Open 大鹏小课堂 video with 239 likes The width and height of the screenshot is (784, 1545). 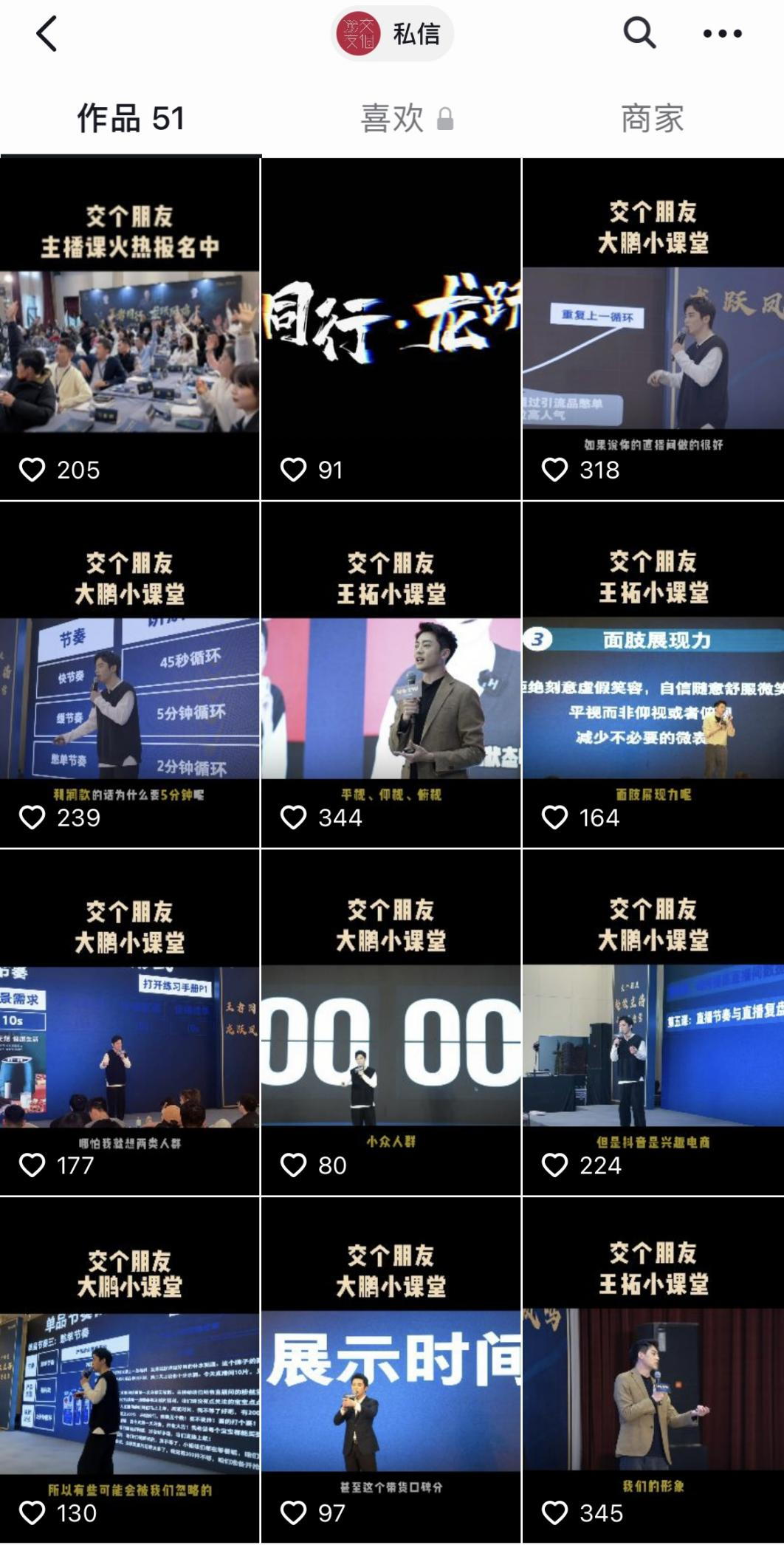click(130, 676)
